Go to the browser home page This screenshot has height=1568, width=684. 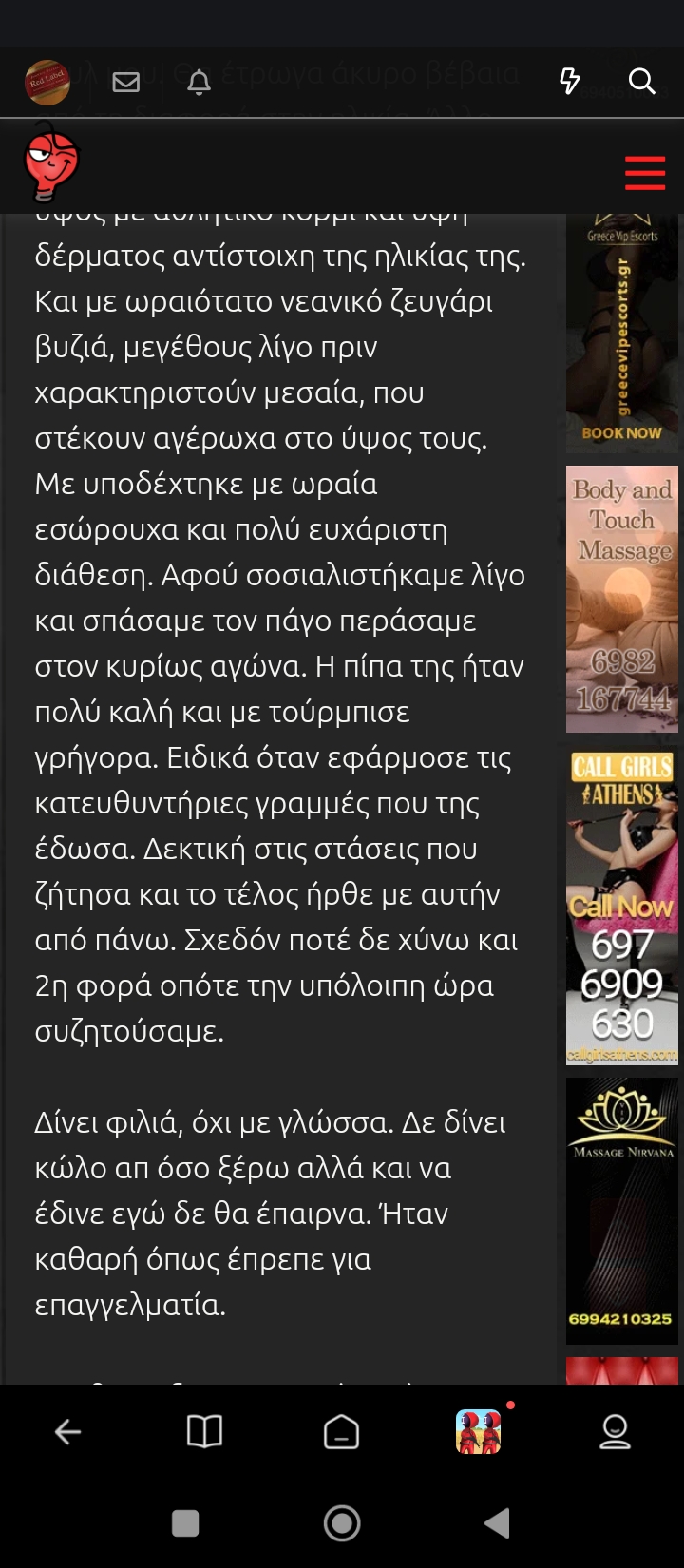tap(341, 1431)
